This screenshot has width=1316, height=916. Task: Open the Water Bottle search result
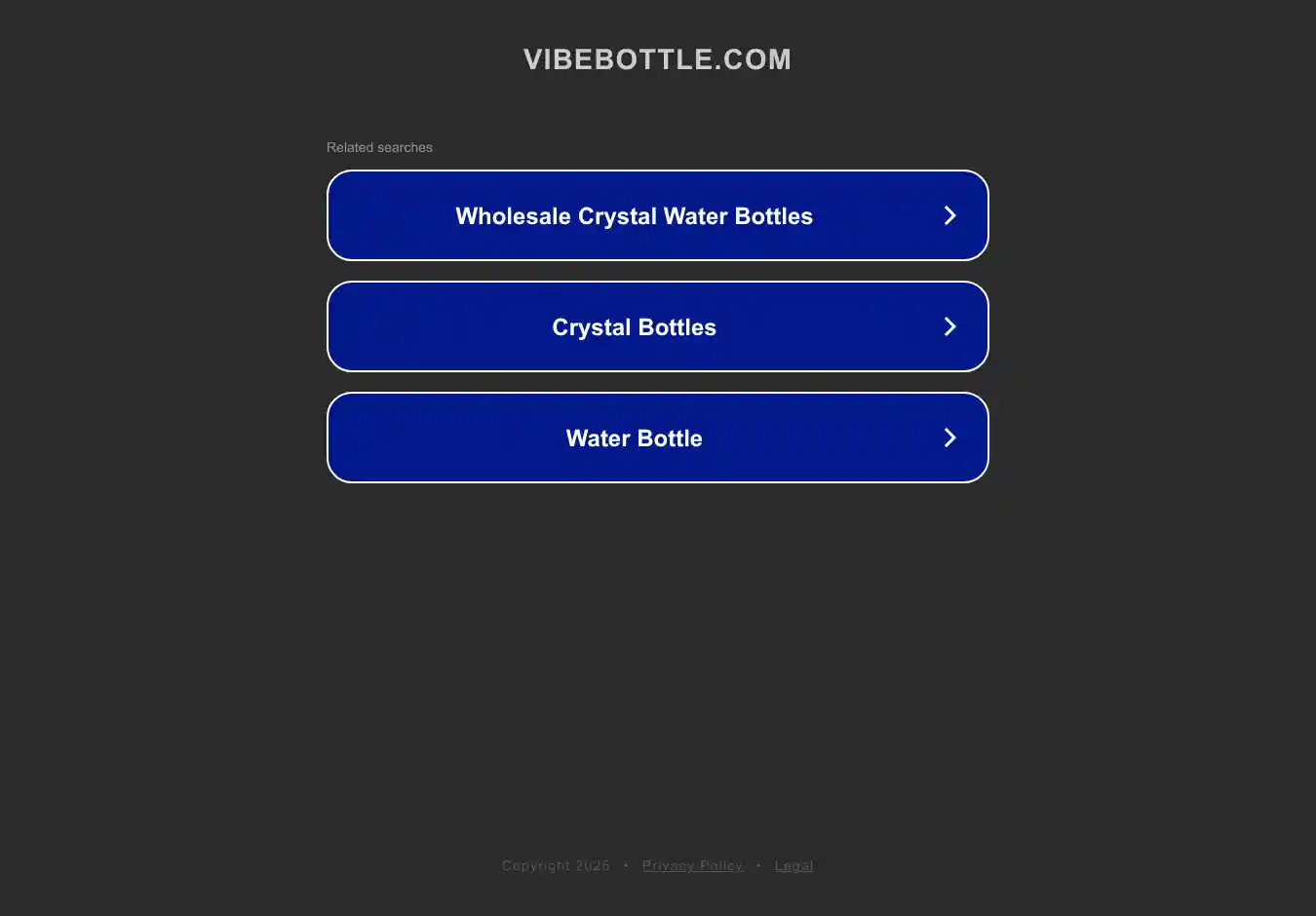tap(657, 438)
